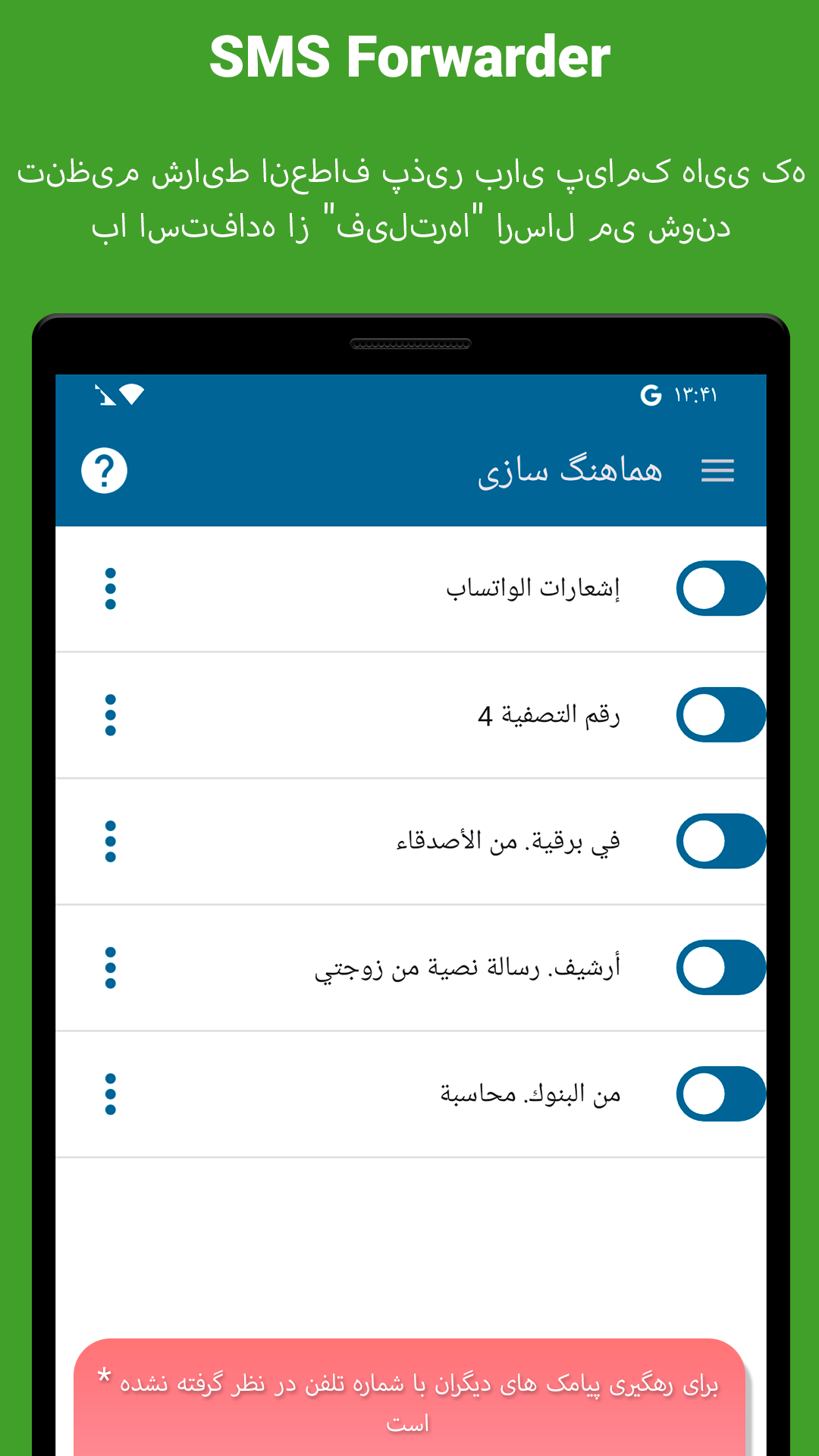819x1456 pixels.
Task: Turn on the رقم التصفية 4 switch
Action: pyautogui.click(x=721, y=714)
